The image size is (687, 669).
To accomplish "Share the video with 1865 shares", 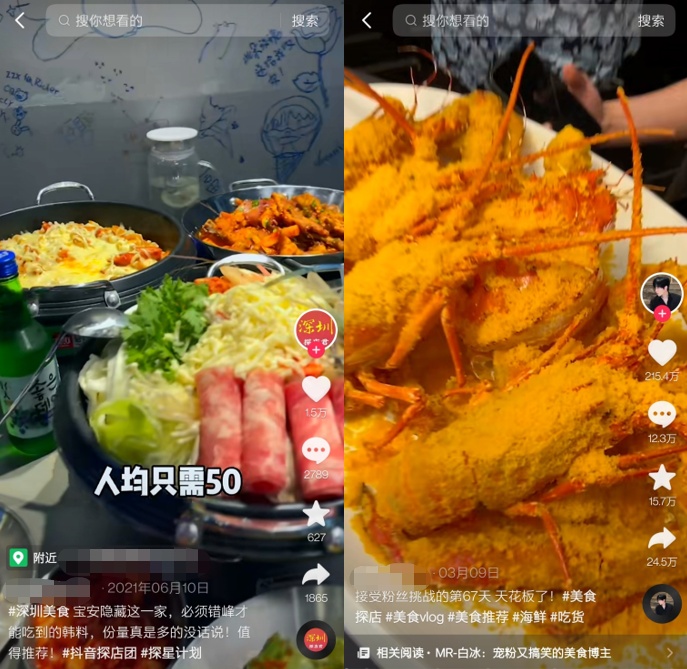I will coord(316,574).
